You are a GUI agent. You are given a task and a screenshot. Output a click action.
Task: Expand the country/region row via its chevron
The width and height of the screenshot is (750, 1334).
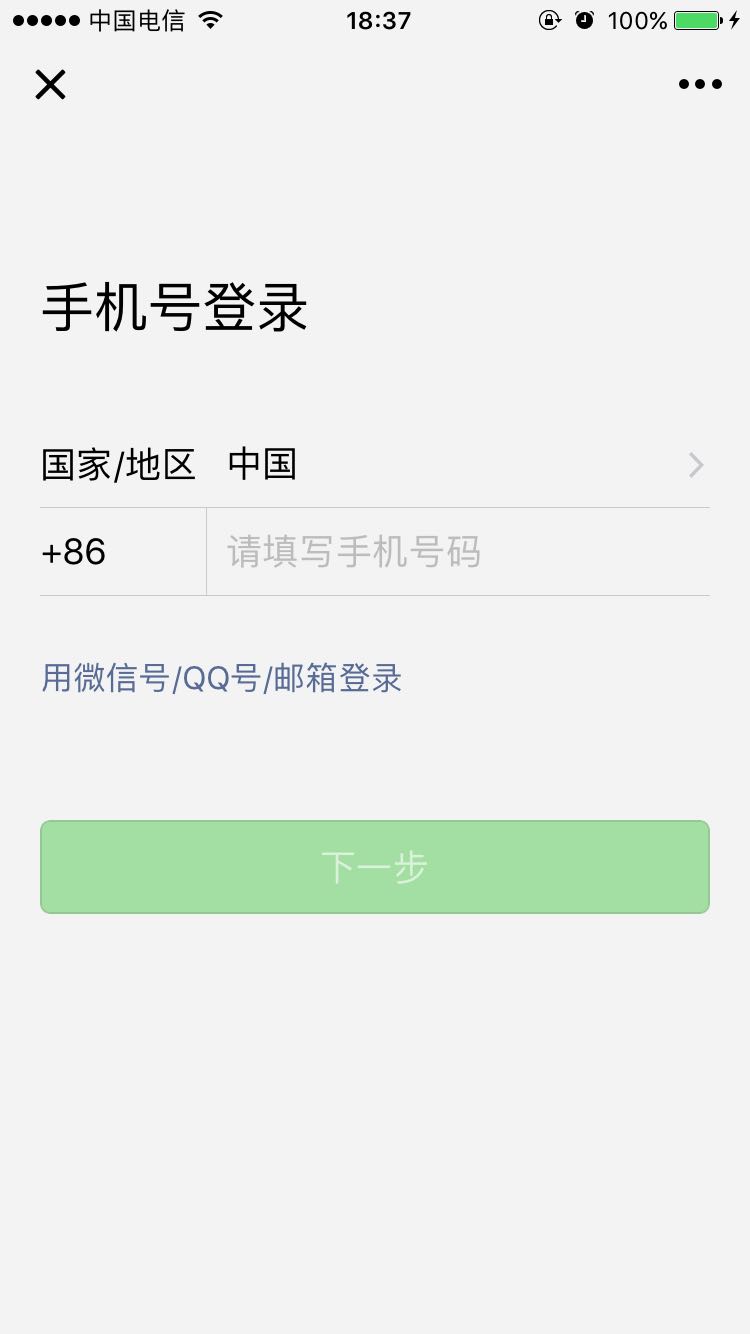pyautogui.click(x=694, y=465)
